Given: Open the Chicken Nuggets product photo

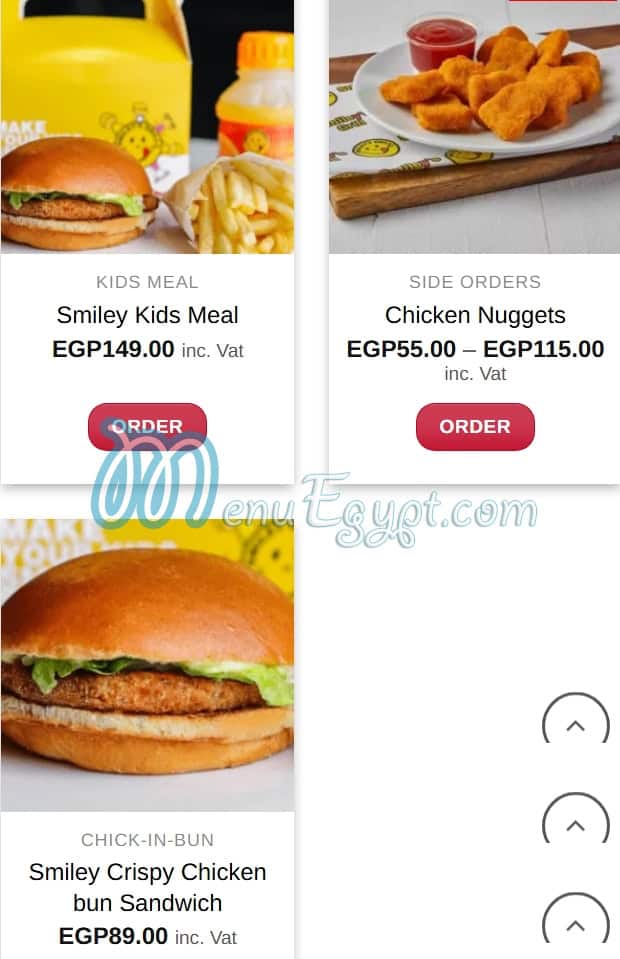Looking at the screenshot, I should [x=475, y=125].
